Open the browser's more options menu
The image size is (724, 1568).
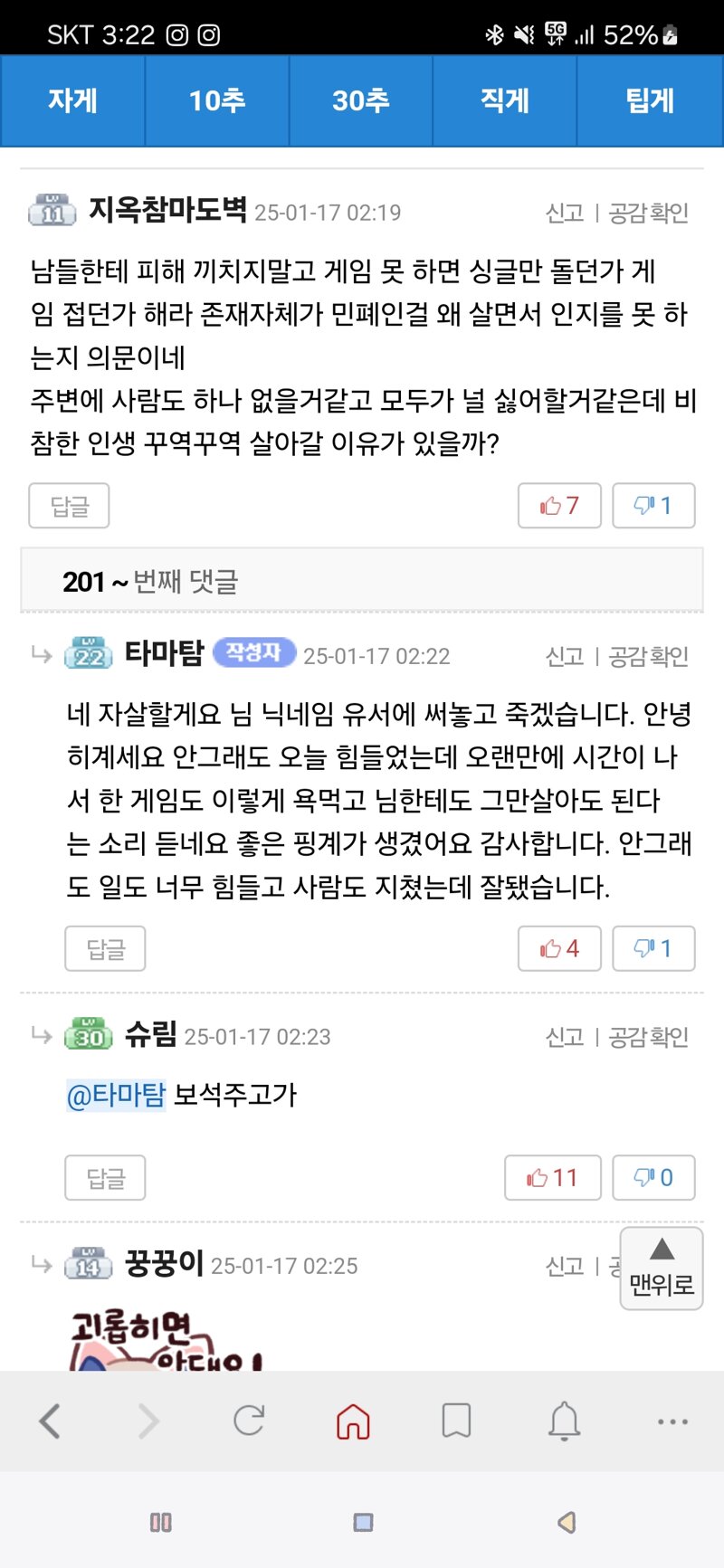672,1421
